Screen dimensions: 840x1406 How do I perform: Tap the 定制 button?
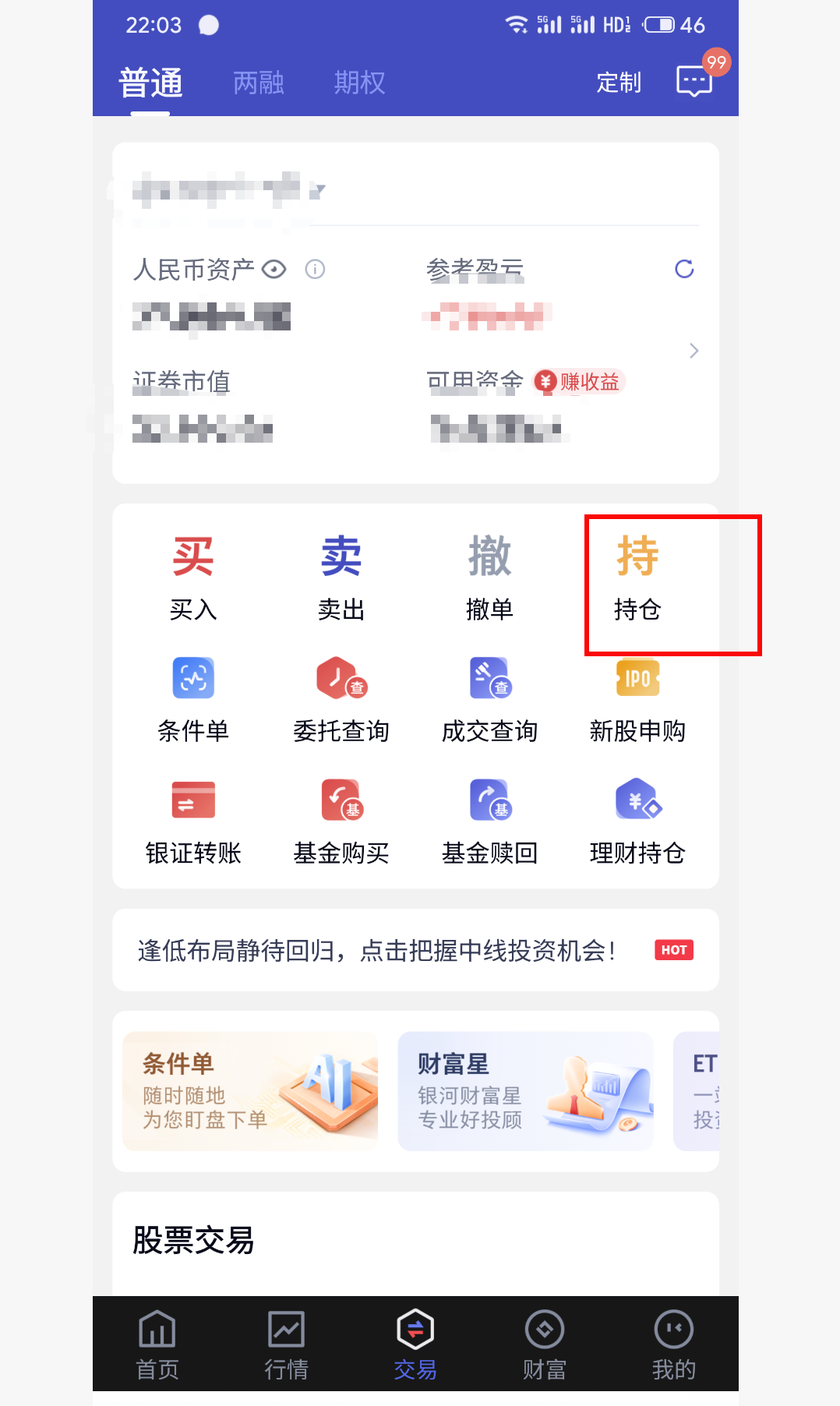point(619,83)
